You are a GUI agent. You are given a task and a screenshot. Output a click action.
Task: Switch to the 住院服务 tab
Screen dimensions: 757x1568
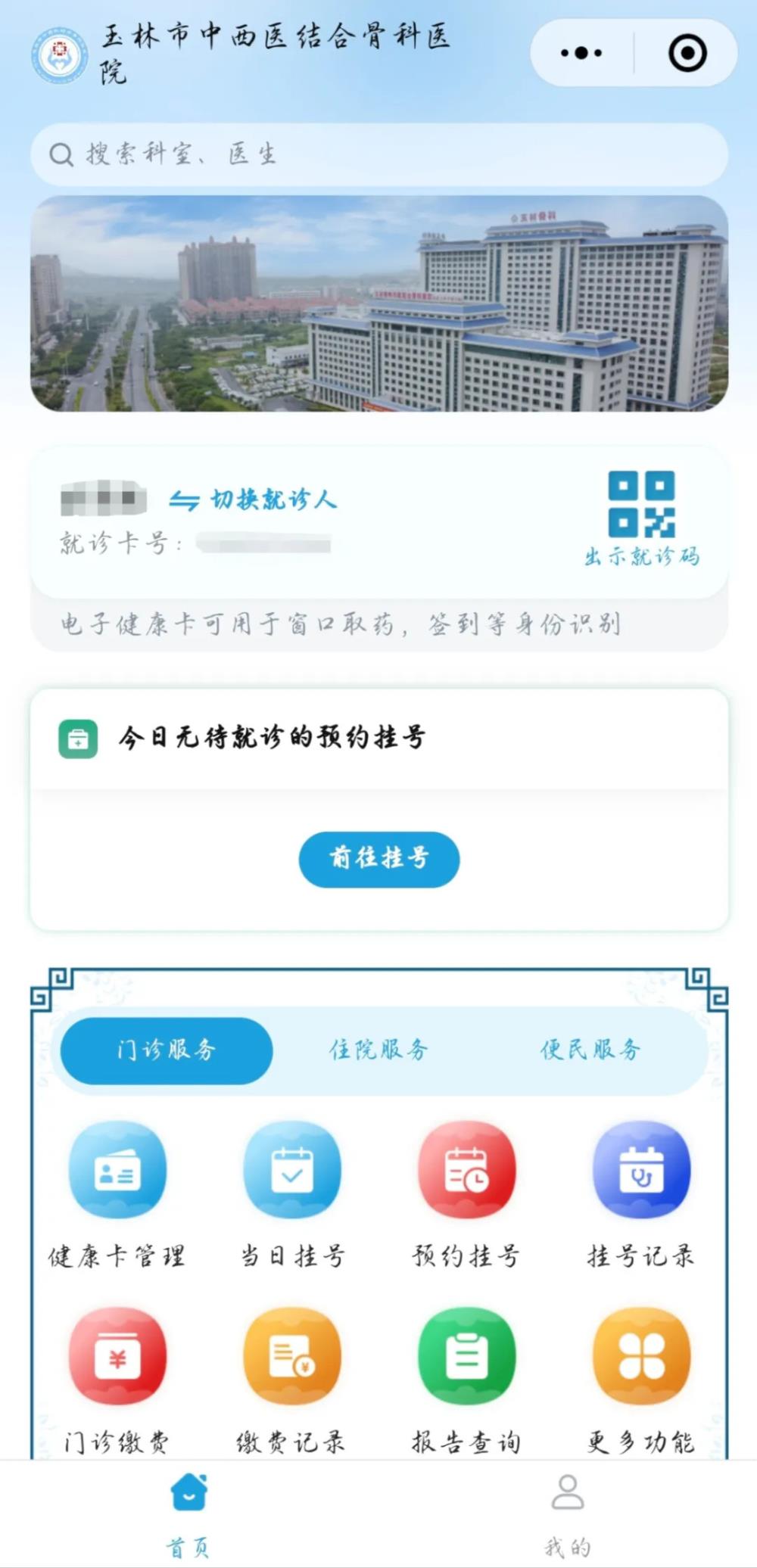(x=378, y=1050)
